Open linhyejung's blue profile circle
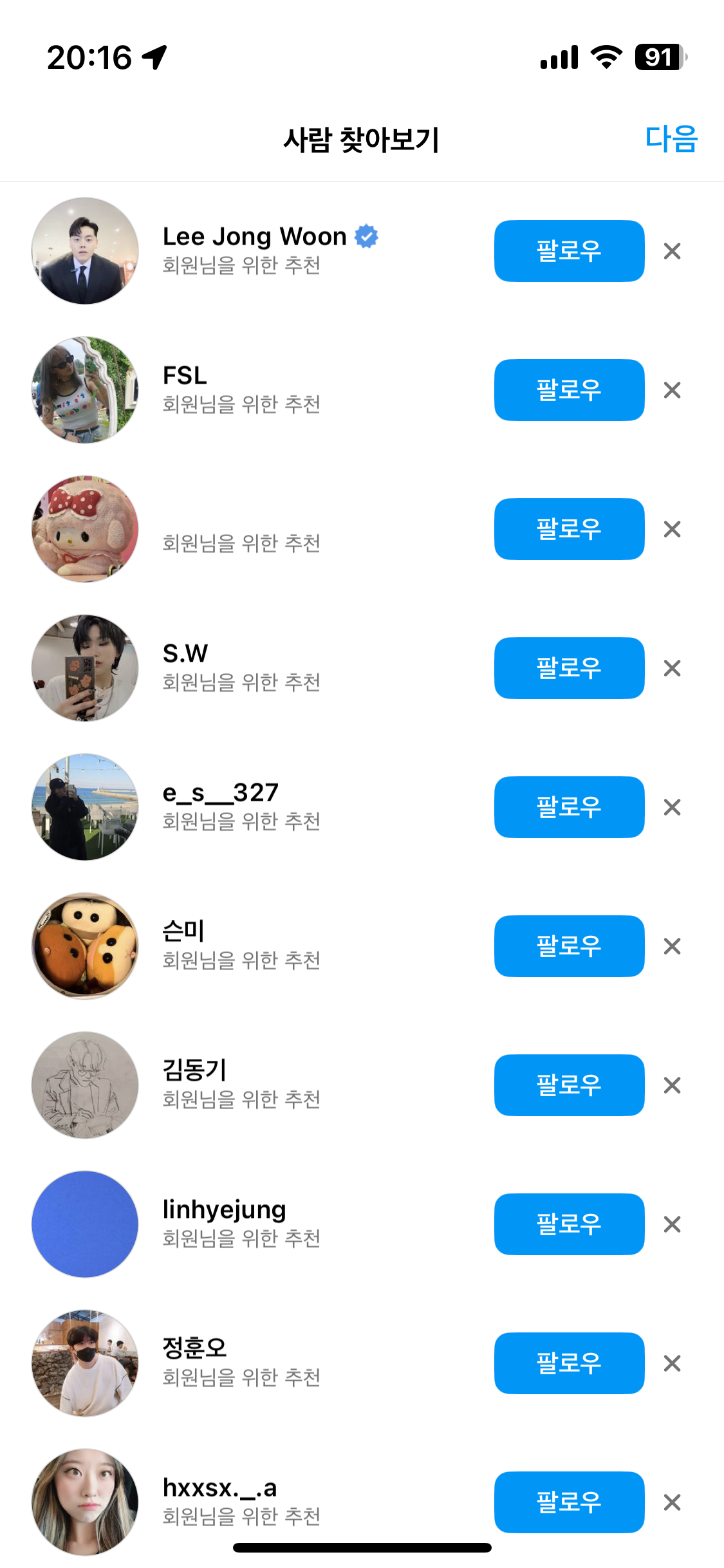 84,1224
